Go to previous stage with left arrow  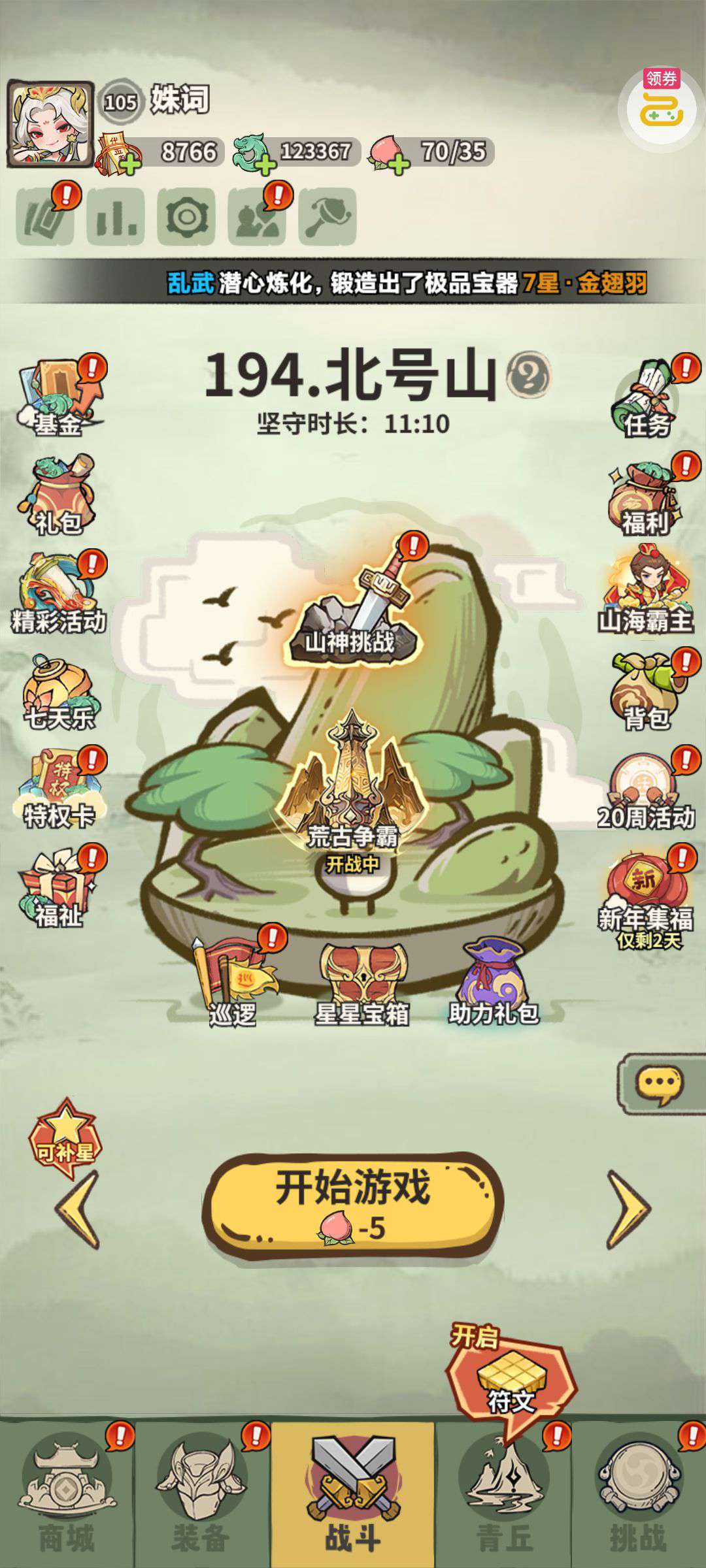78,1210
